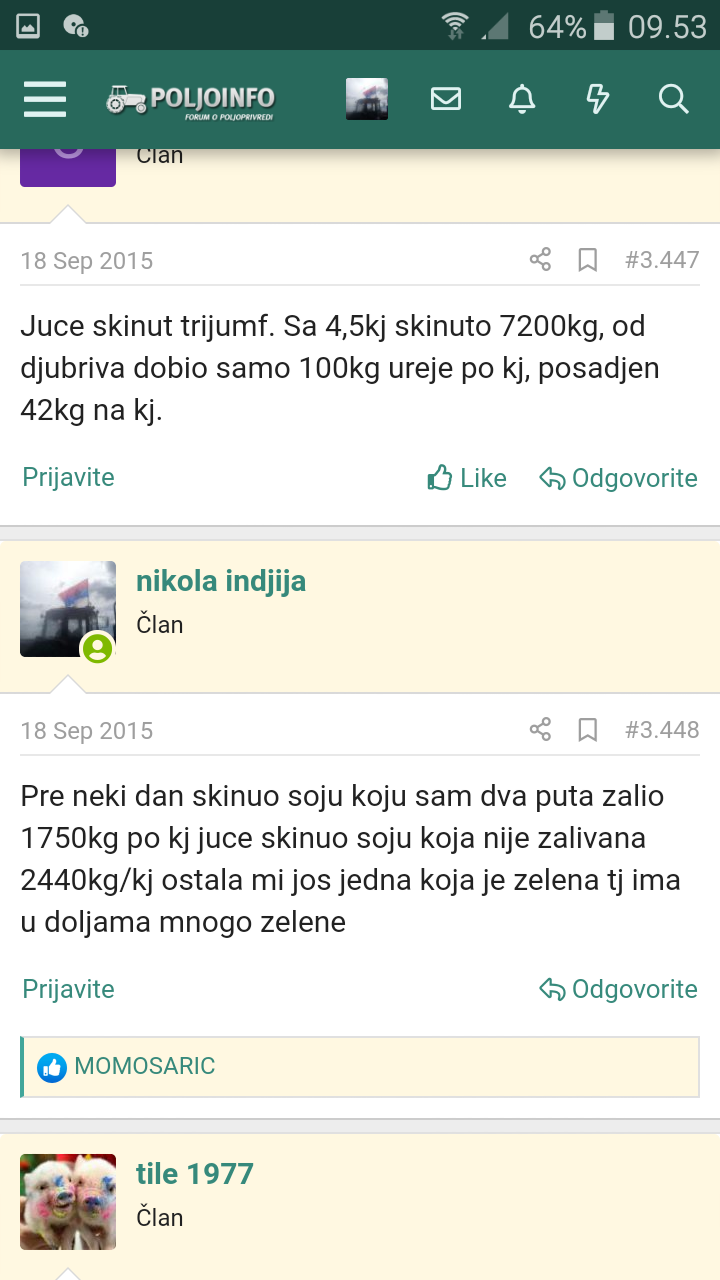Screen dimensions: 720x1280
Task: Share post #3.447
Action: pos(540,260)
